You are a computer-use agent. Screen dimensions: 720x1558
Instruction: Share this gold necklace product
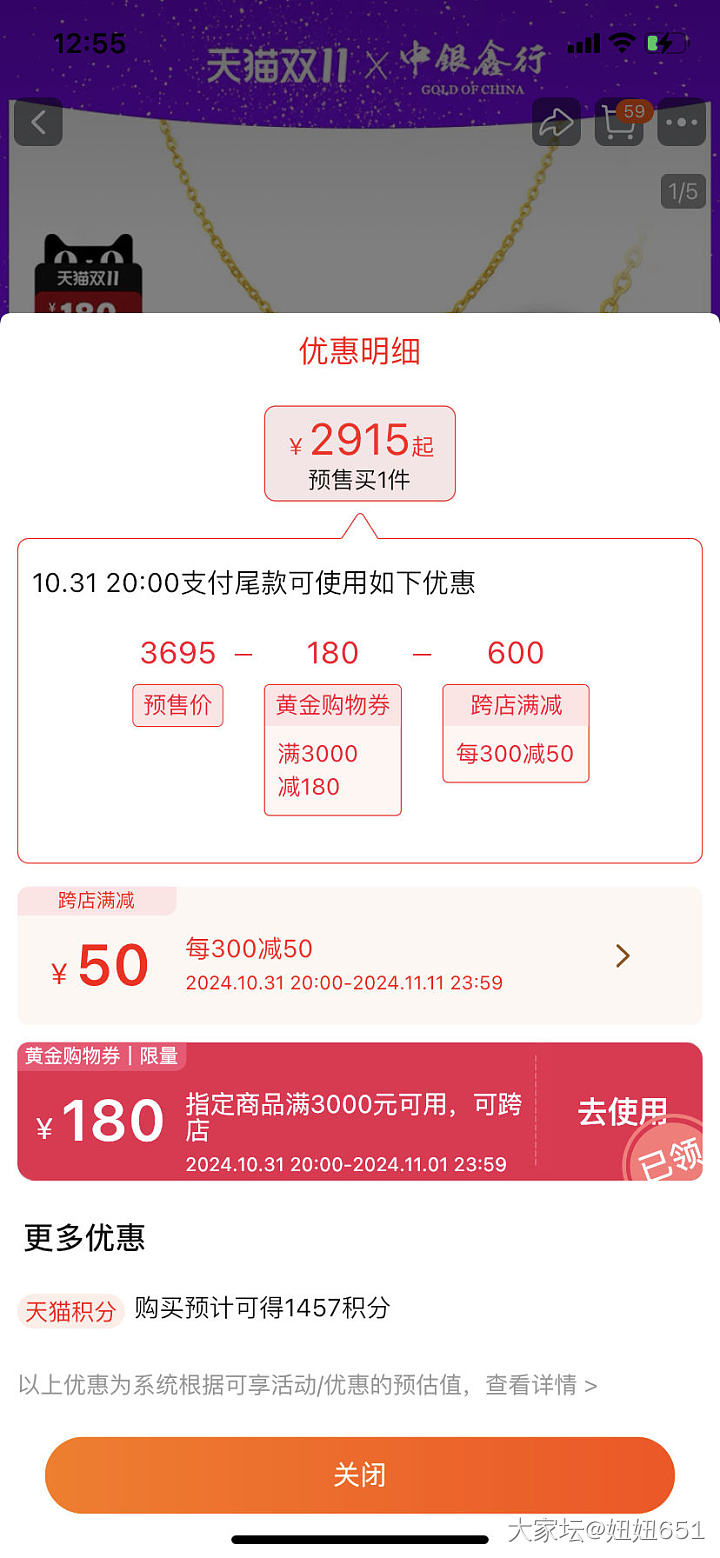tap(556, 123)
